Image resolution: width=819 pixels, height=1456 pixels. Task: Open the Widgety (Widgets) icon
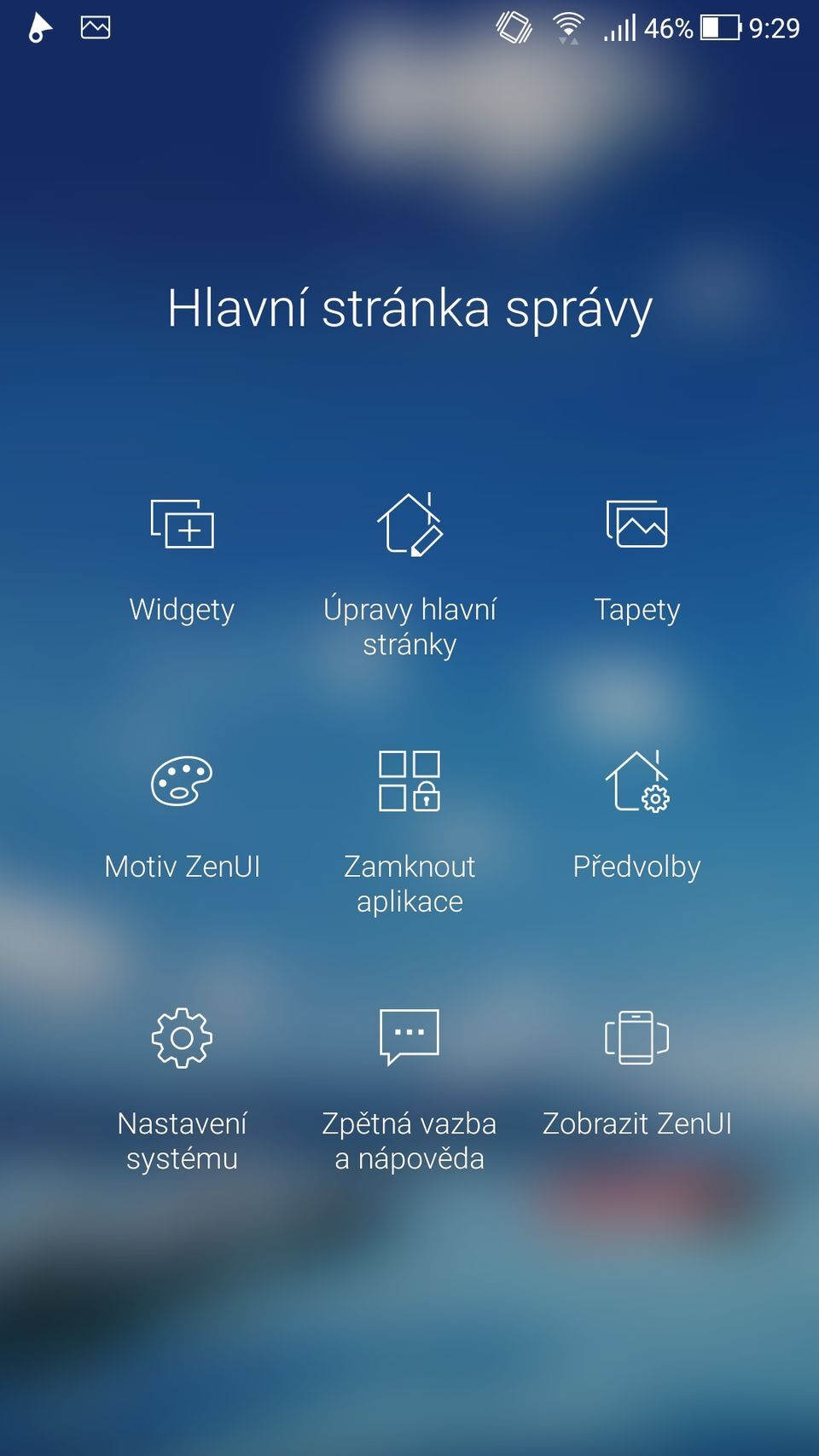point(182,525)
